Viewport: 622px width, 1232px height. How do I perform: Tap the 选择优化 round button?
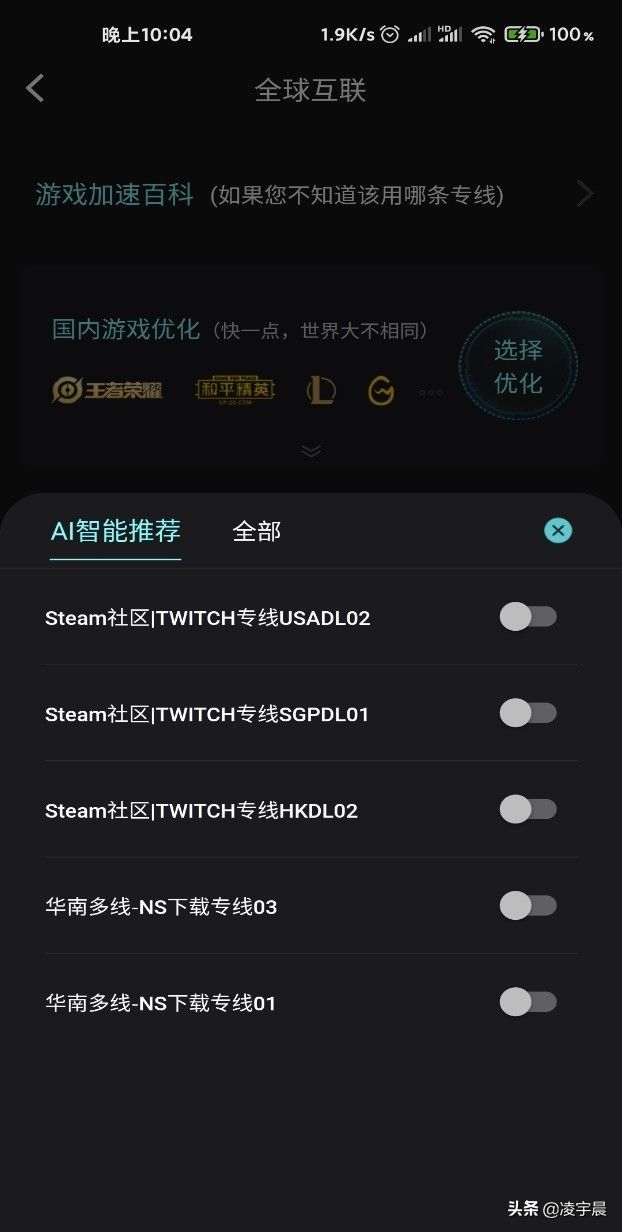[518, 367]
